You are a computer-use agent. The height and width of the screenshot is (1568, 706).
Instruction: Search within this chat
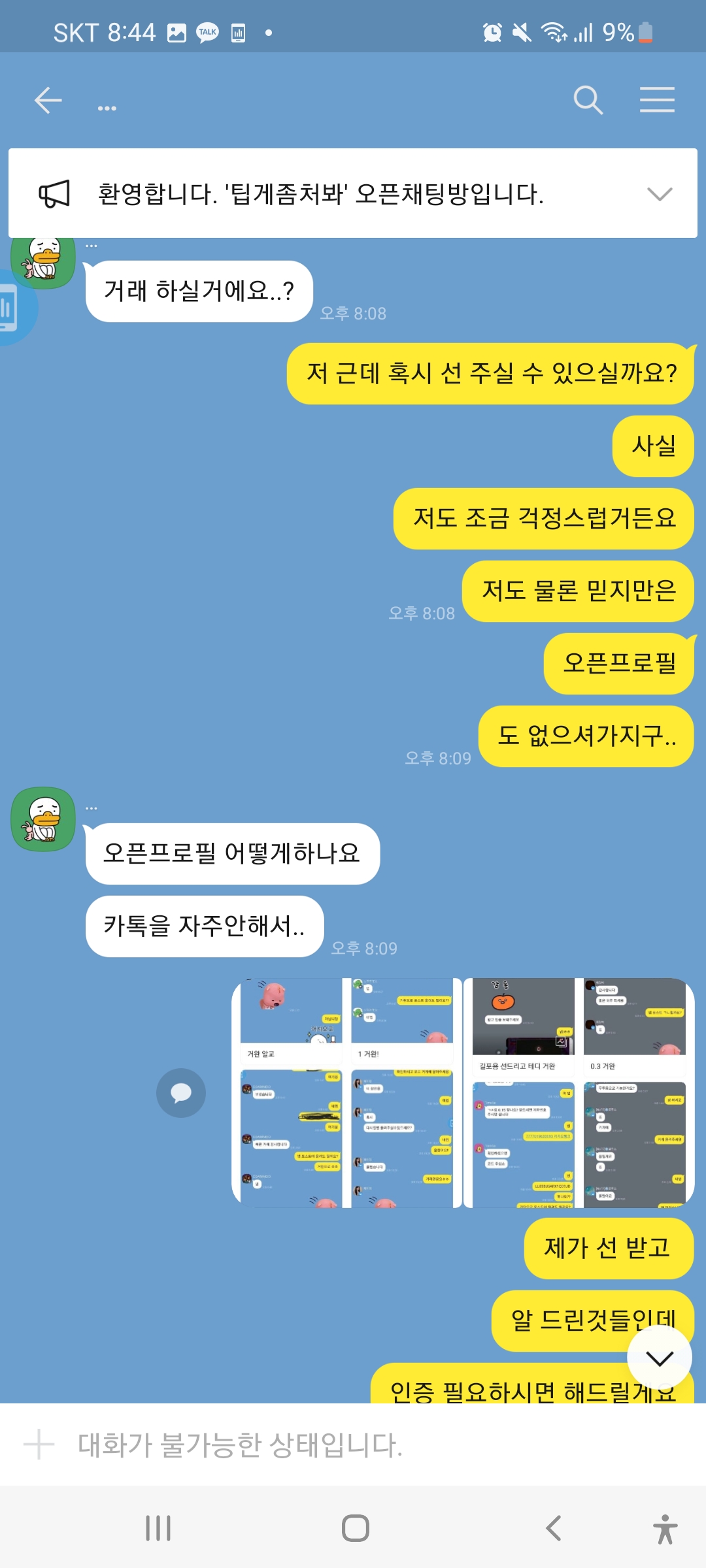(588, 101)
